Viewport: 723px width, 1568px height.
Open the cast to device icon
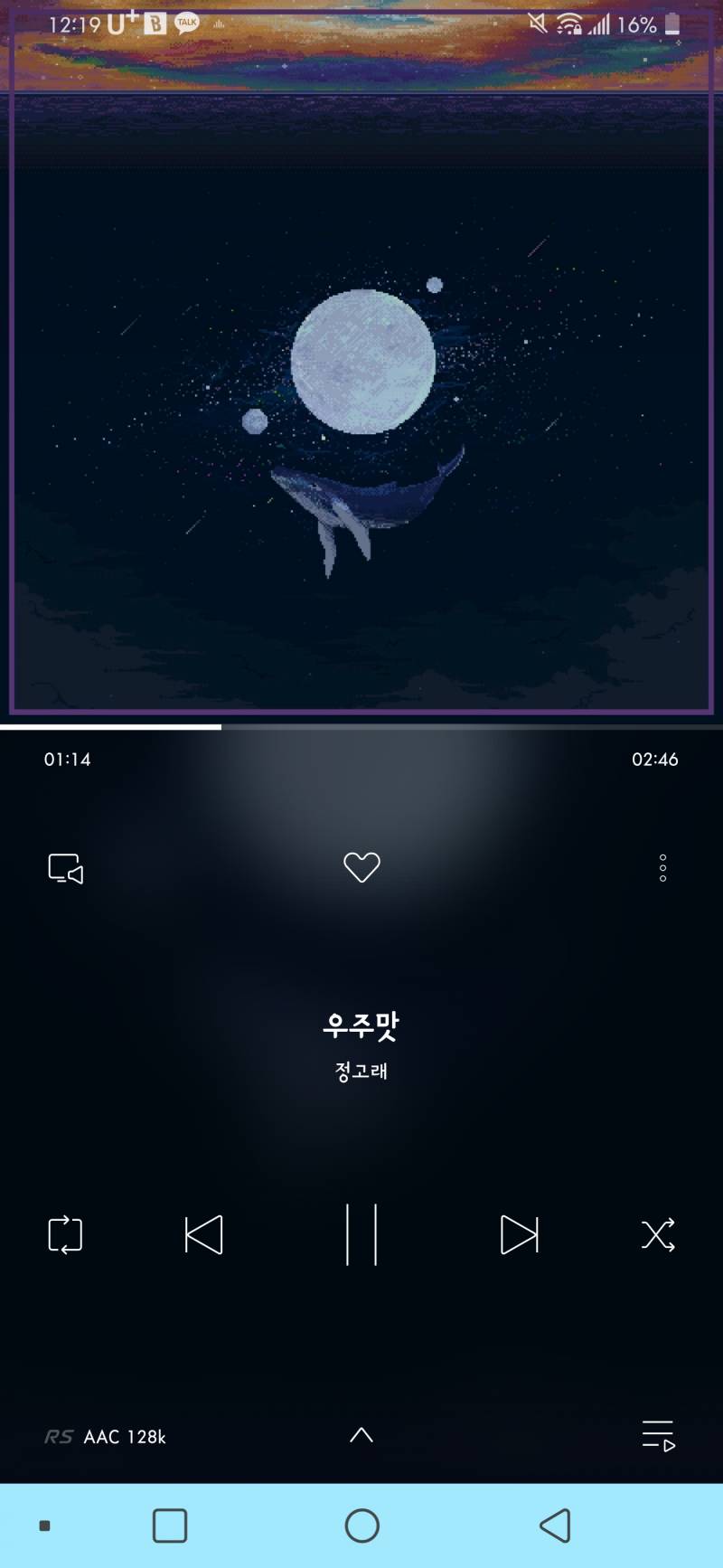pyautogui.click(x=66, y=868)
